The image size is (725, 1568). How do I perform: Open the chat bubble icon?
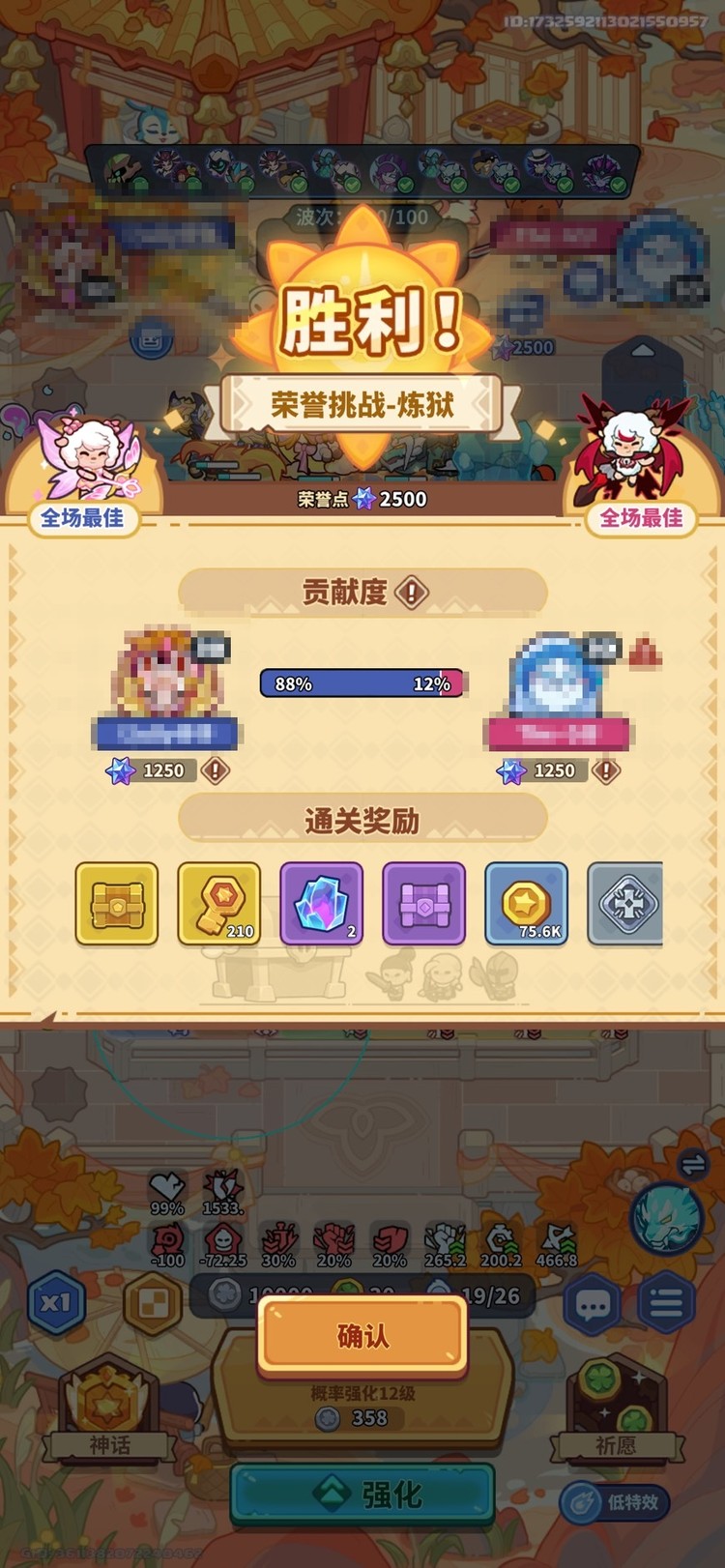(x=591, y=1303)
